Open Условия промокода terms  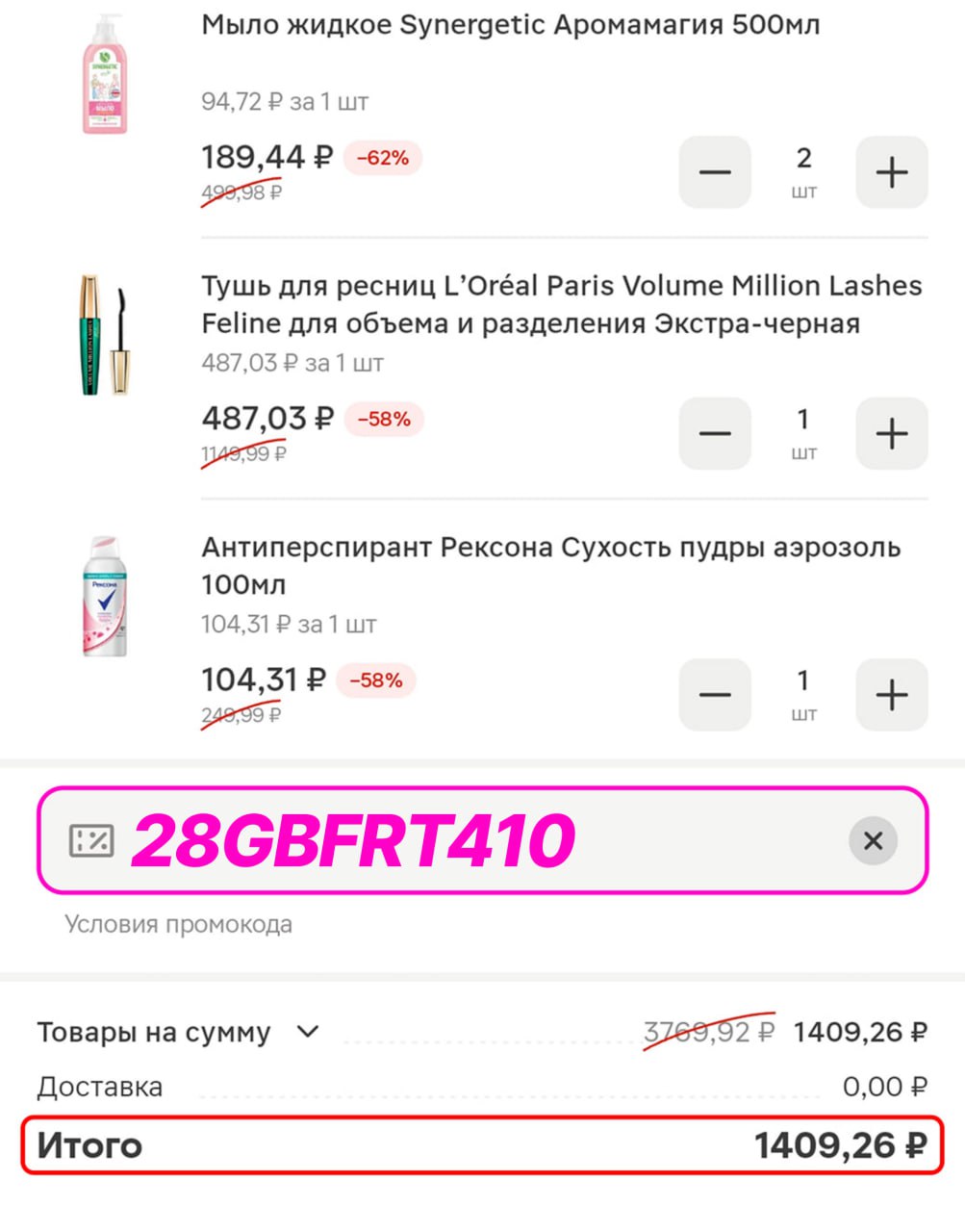click(x=178, y=924)
